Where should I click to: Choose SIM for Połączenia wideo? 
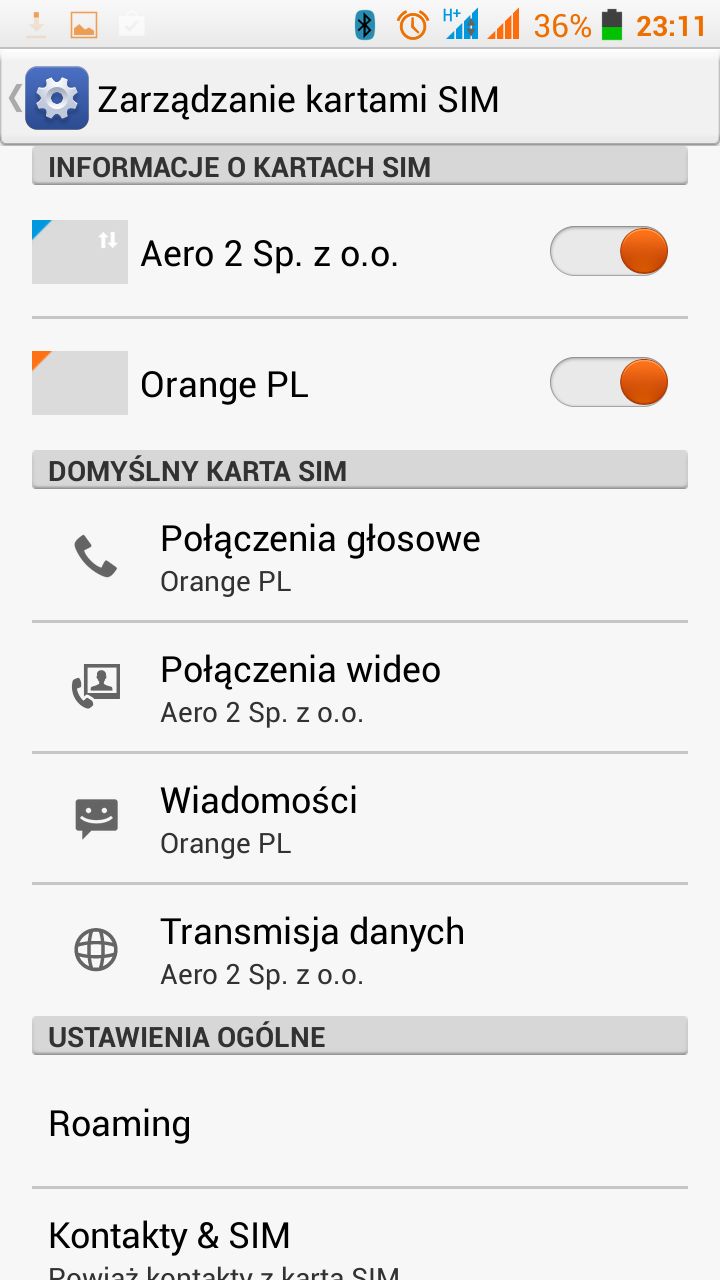tap(360, 687)
